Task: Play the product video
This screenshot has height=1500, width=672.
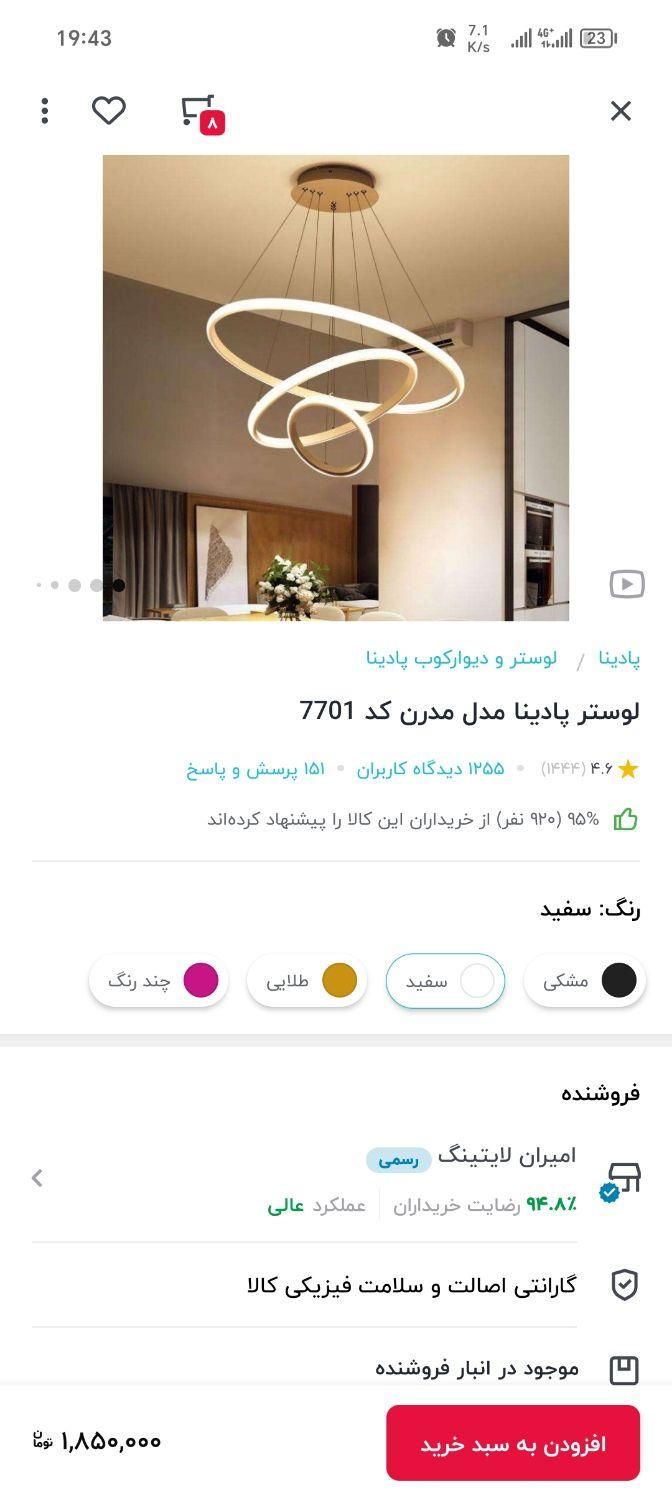Action: pyautogui.click(x=627, y=584)
